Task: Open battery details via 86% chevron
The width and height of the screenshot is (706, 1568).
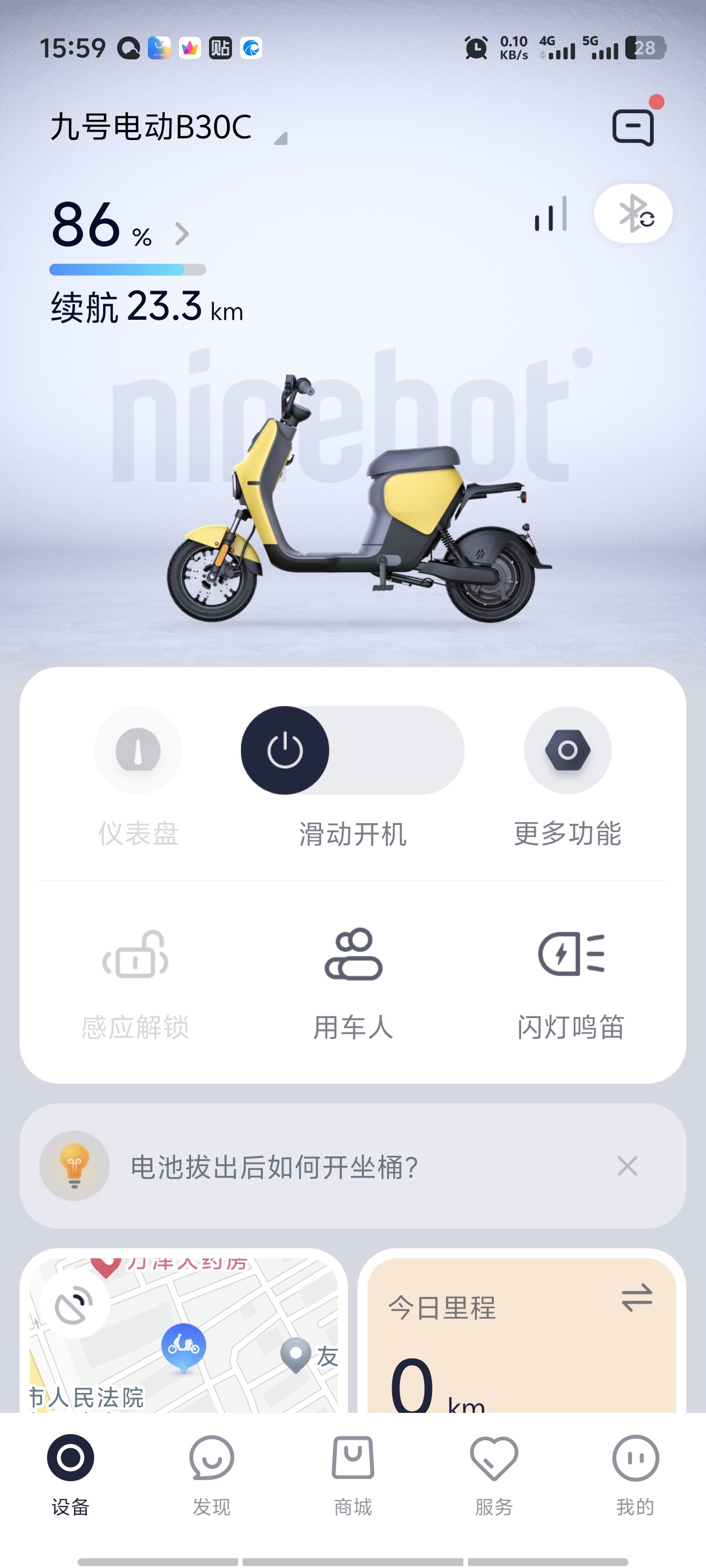Action: pyautogui.click(x=182, y=234)
